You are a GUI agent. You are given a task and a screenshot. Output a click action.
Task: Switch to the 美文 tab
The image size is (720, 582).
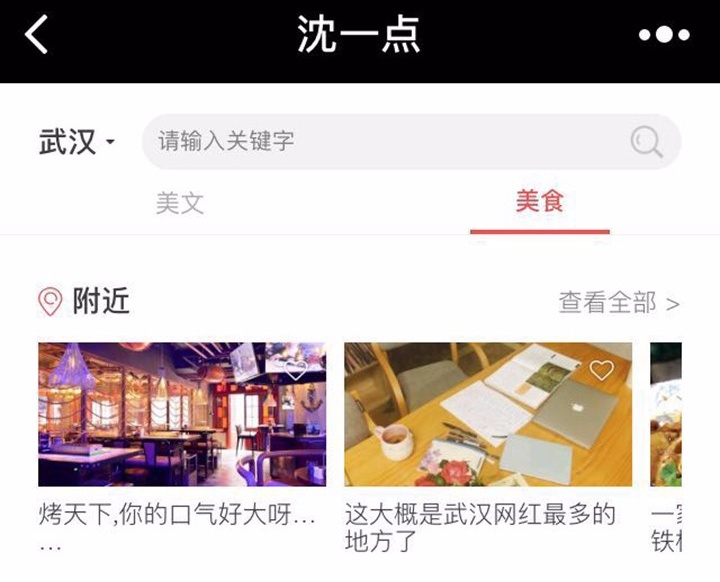[x=180, y=203]
